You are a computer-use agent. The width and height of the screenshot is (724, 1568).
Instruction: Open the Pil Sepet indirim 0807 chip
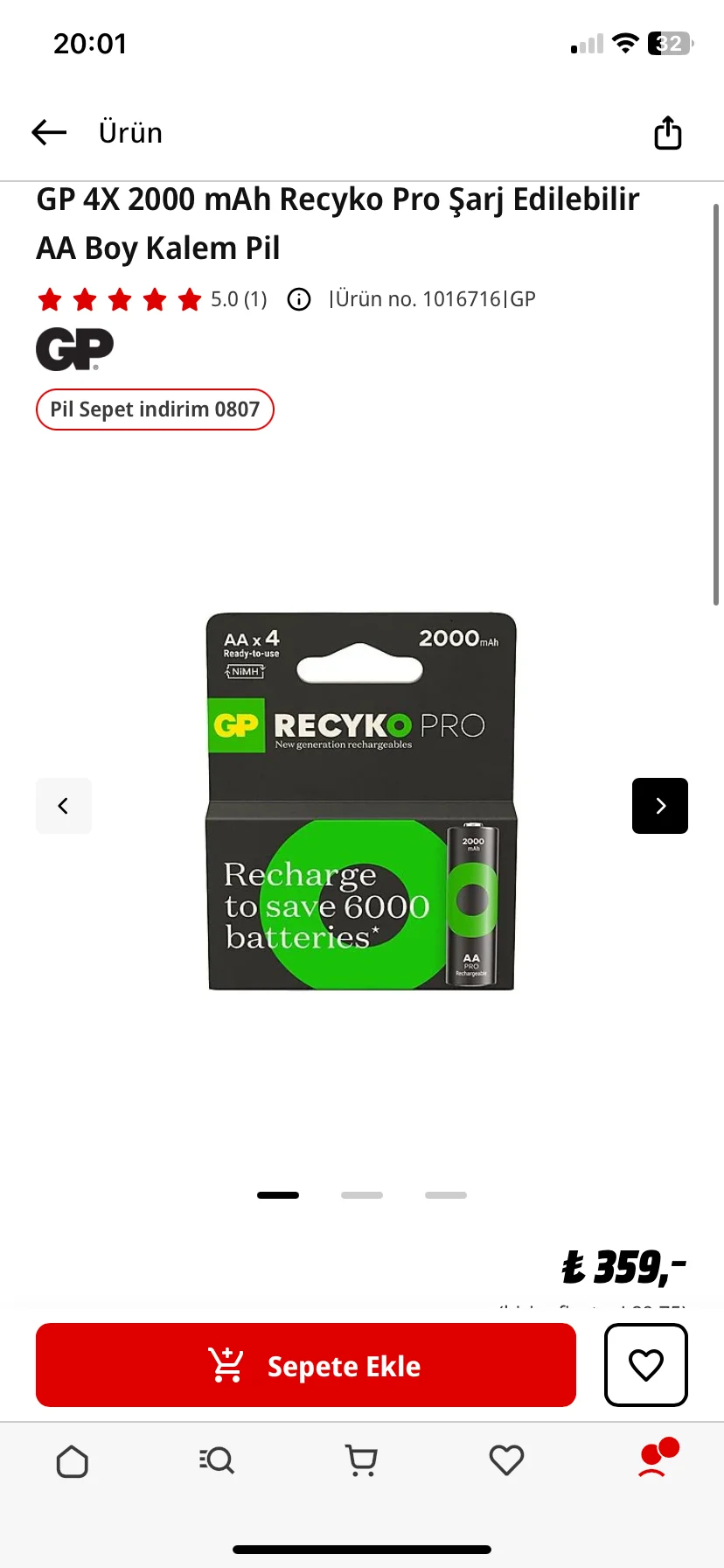[155, 409]
